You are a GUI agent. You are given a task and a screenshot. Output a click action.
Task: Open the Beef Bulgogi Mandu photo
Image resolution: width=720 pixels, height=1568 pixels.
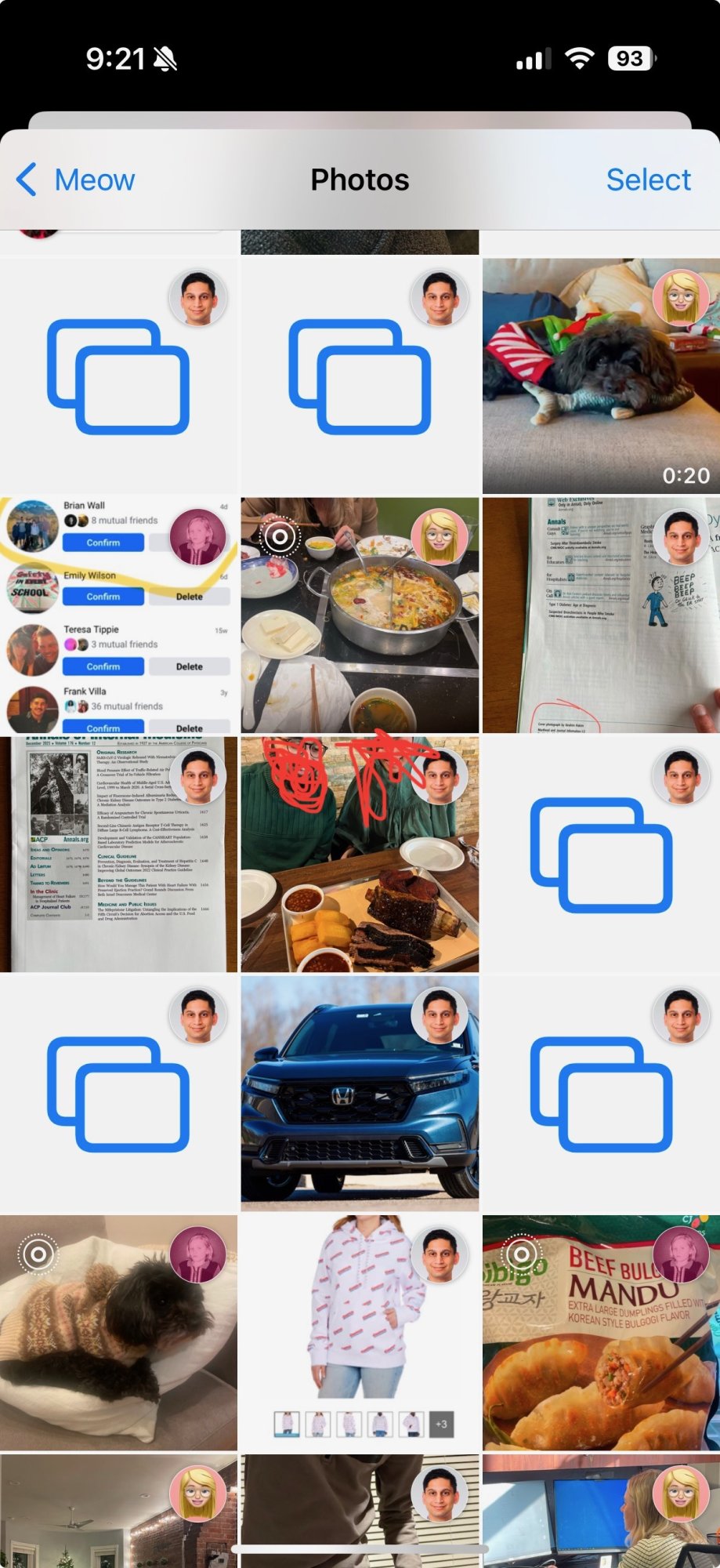click(600, 1331)
